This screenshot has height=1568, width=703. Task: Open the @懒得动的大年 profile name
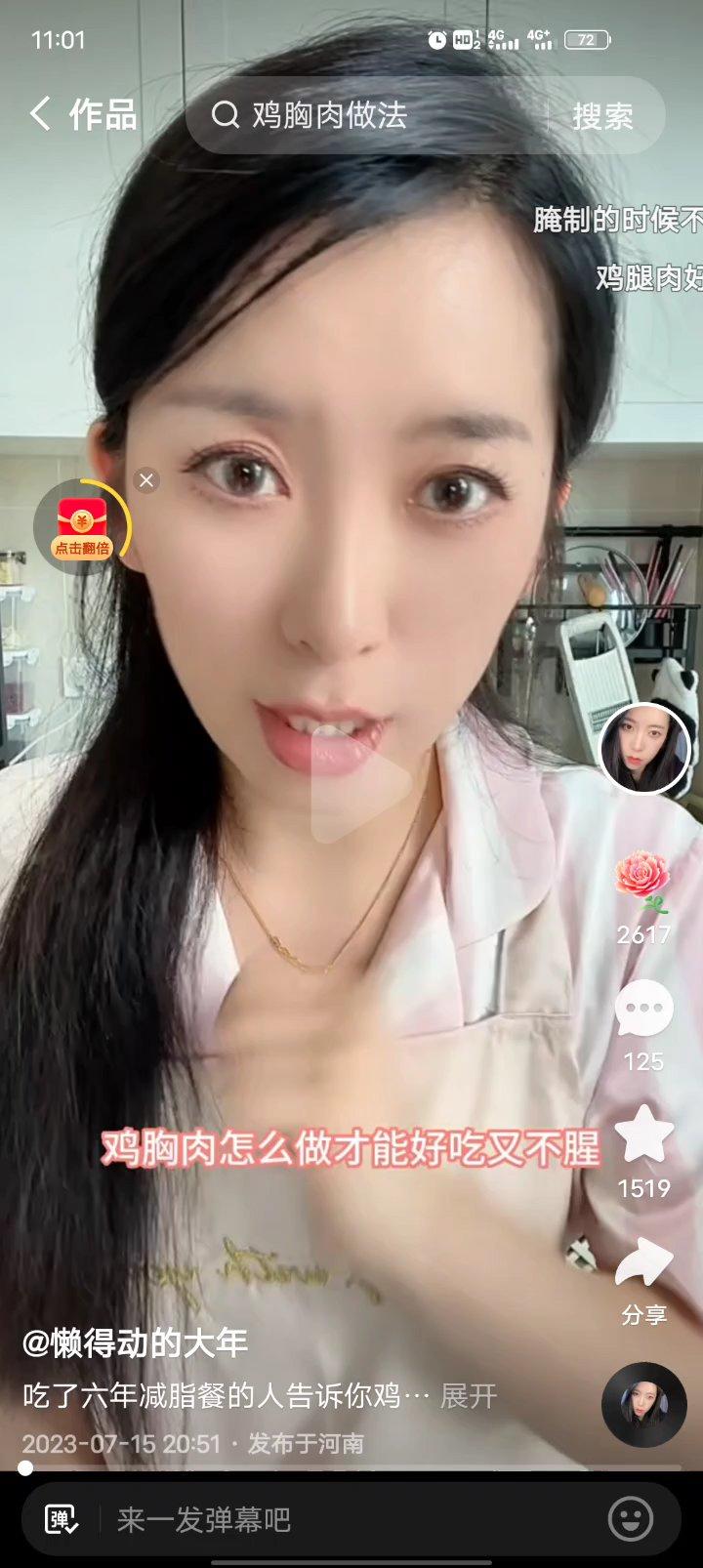(135, 1343)
